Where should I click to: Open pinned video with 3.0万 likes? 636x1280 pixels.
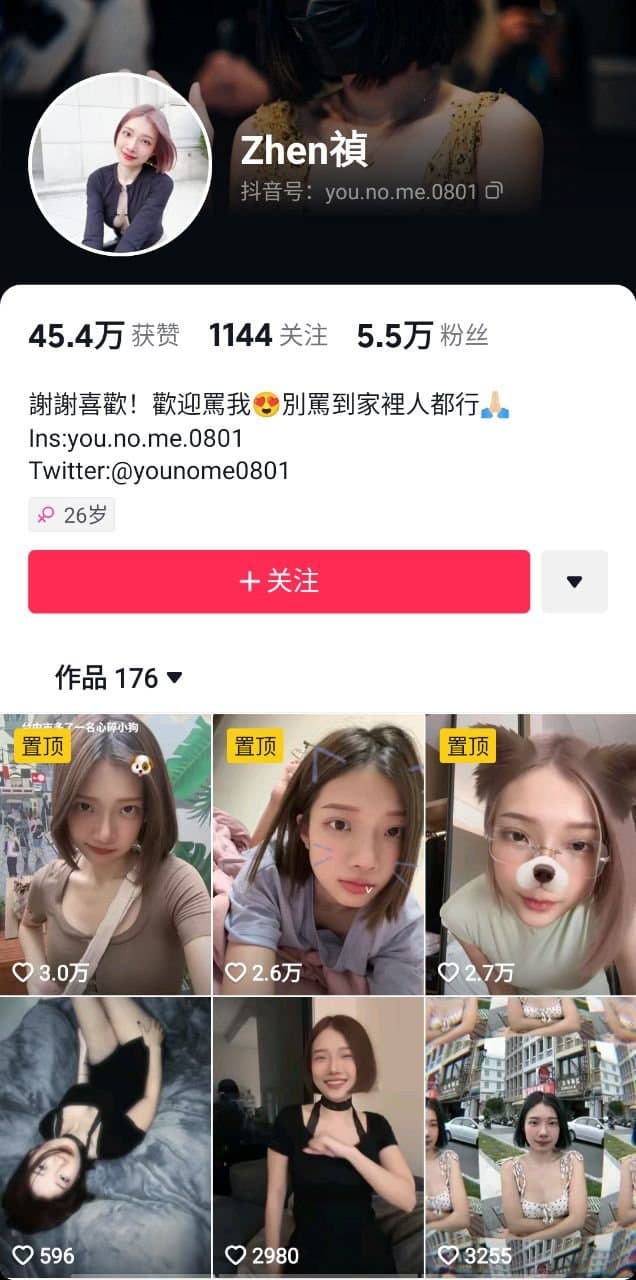(x=106, y=855)
